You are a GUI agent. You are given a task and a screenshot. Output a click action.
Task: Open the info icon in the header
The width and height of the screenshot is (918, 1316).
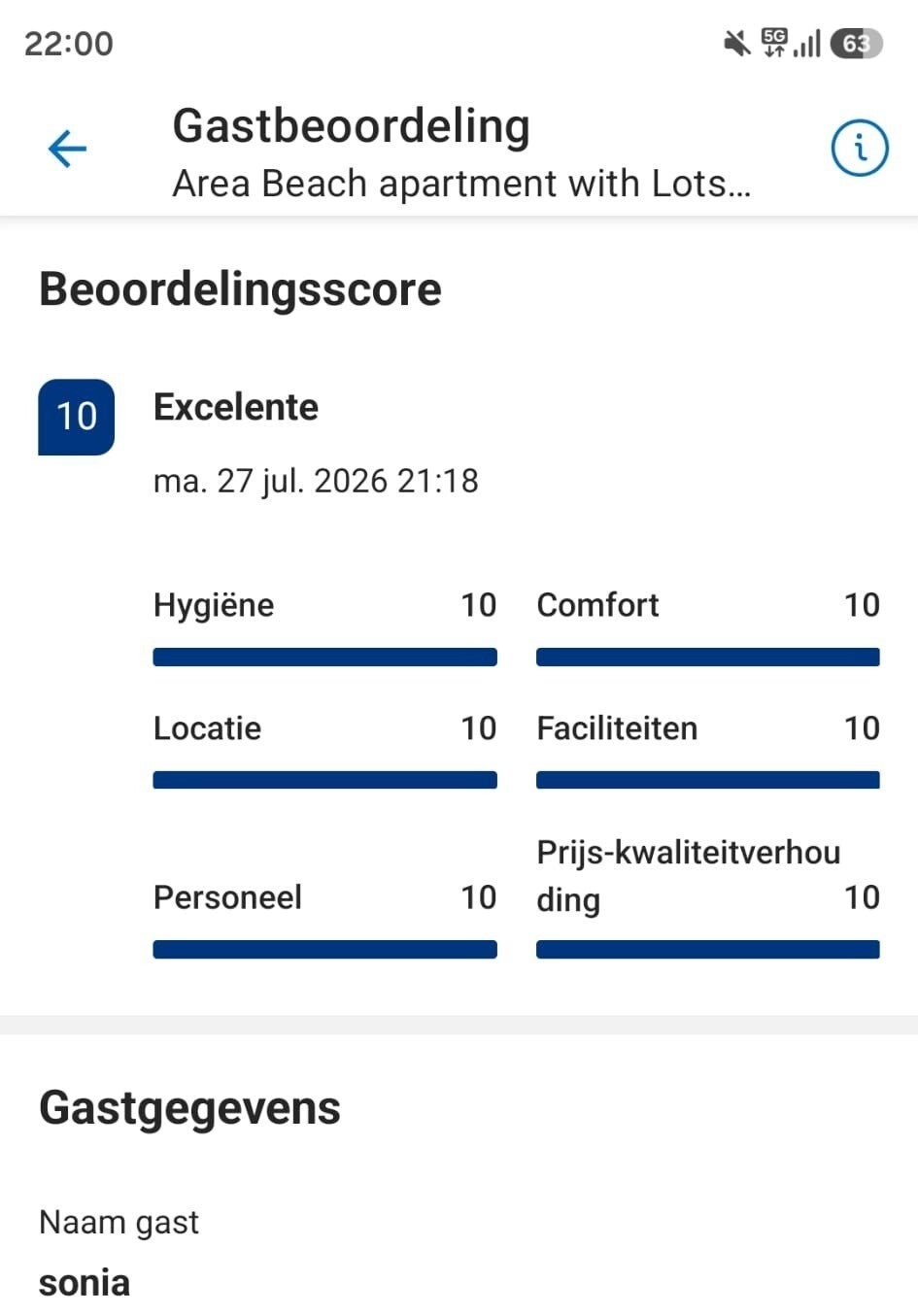(860, 149)
